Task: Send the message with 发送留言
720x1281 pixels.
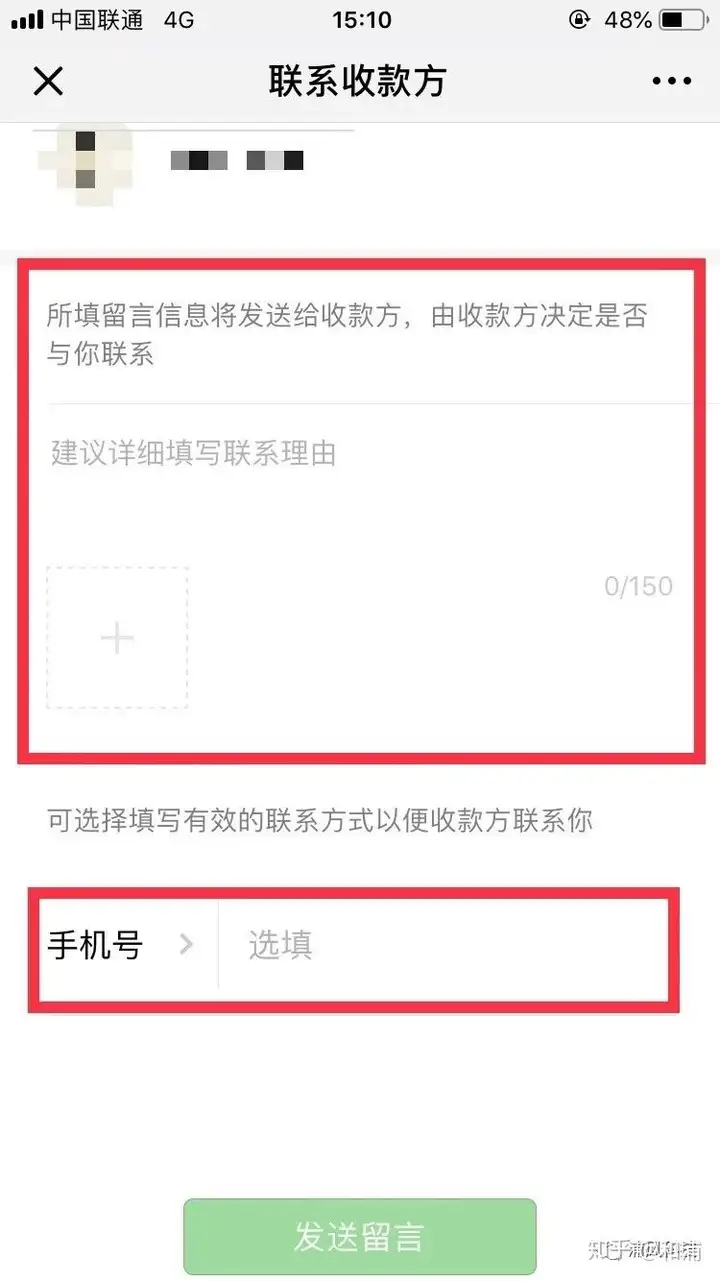Action: (x=359, y=1237)
